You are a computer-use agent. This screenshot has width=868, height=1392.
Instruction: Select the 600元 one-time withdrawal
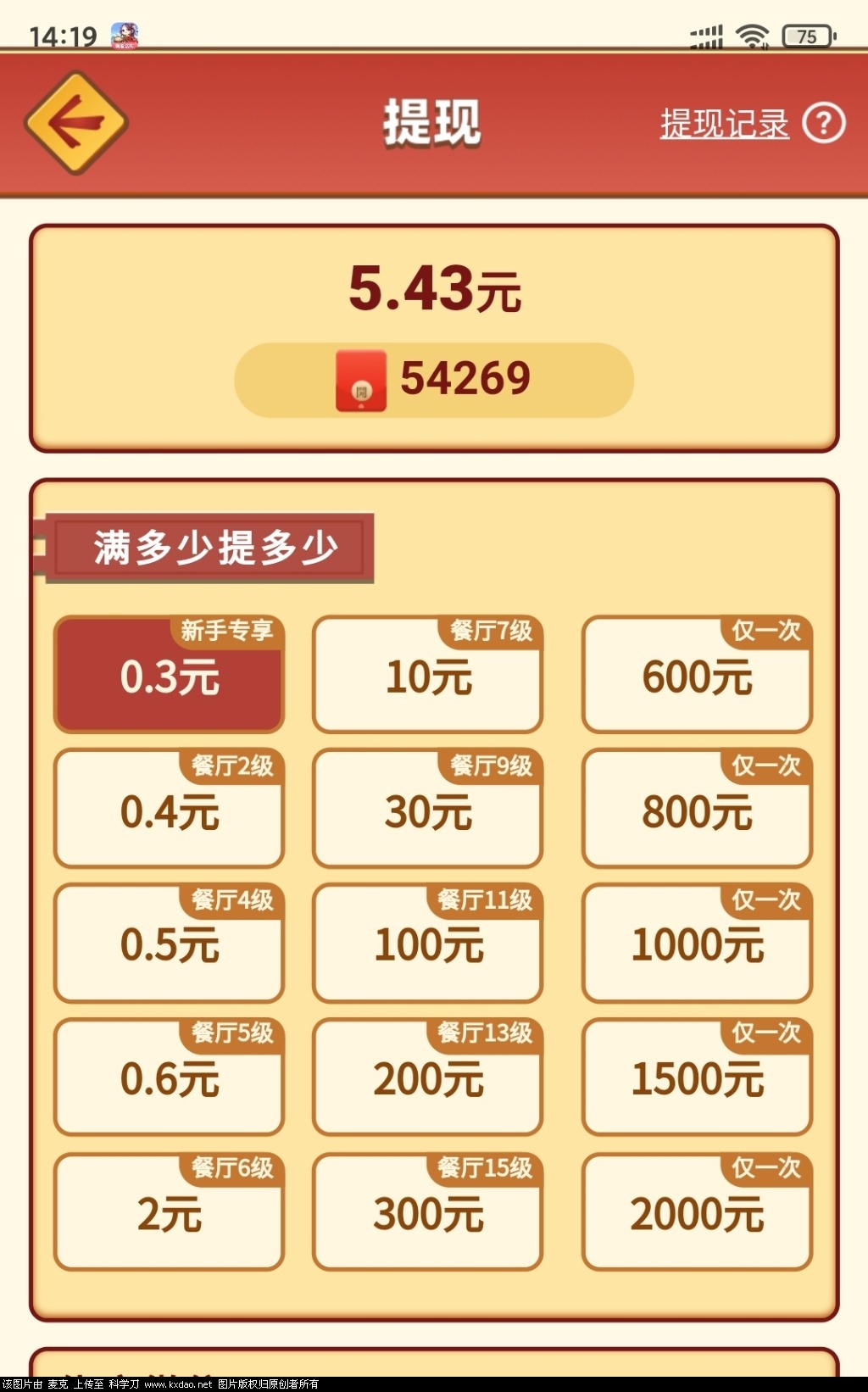click(x=697, y=676)
